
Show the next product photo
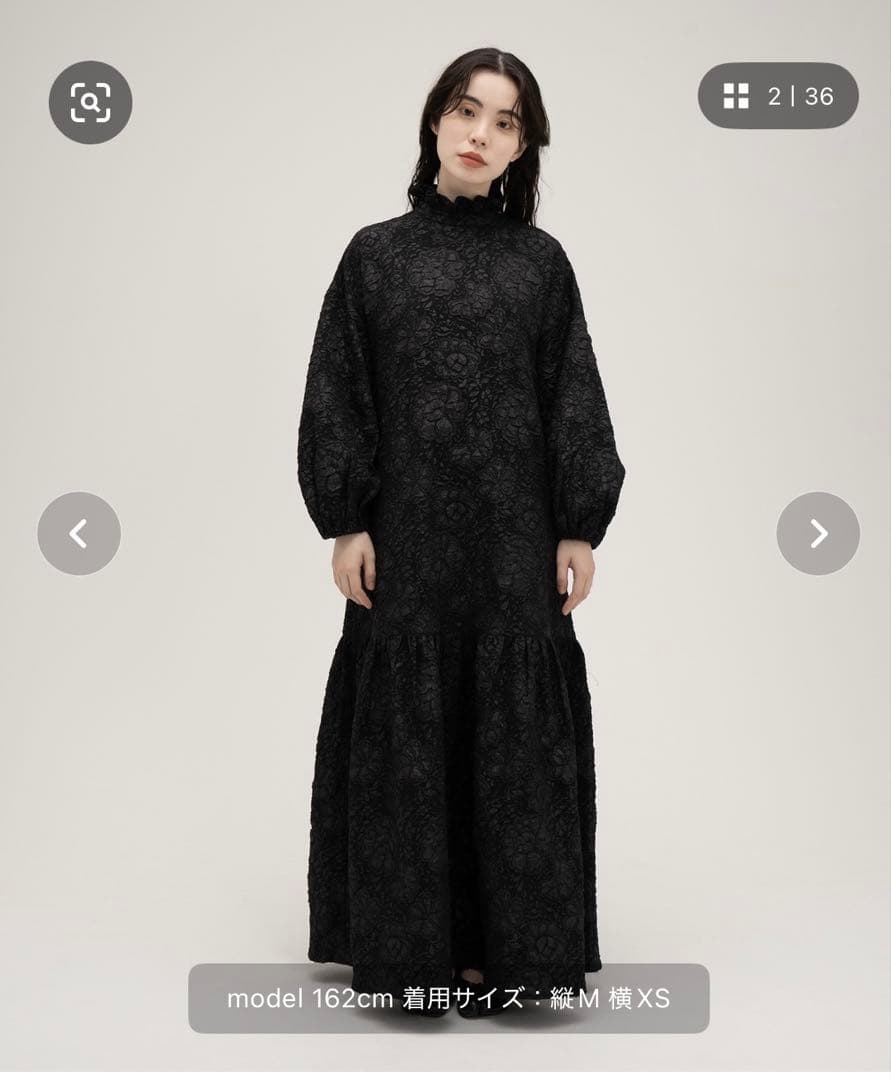coord(817,533)
